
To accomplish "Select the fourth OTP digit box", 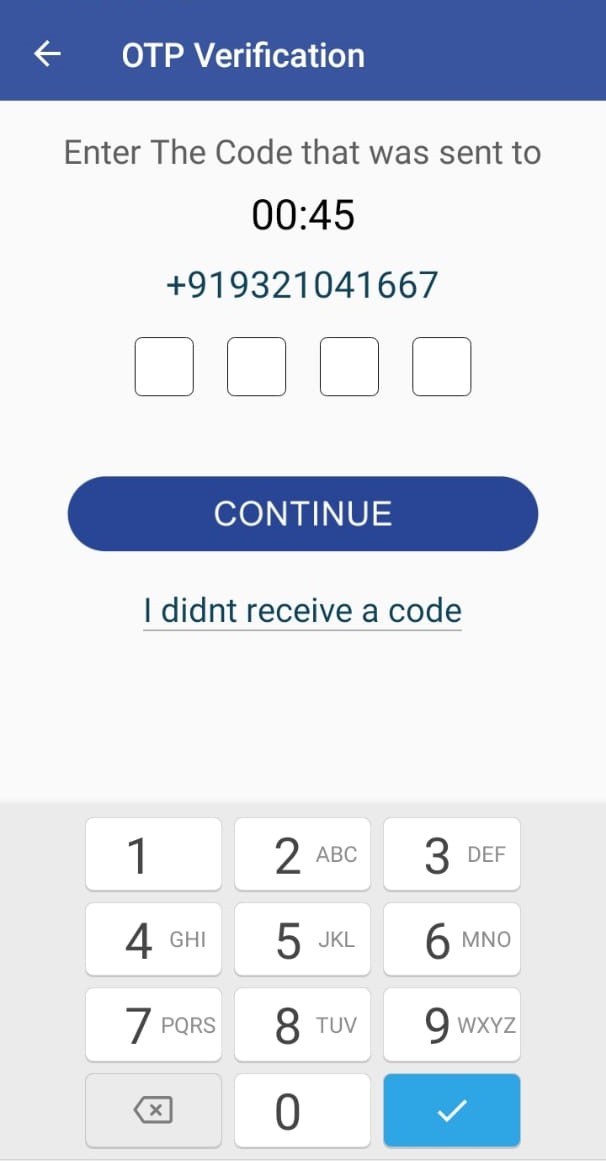I will tap(442, 367).
